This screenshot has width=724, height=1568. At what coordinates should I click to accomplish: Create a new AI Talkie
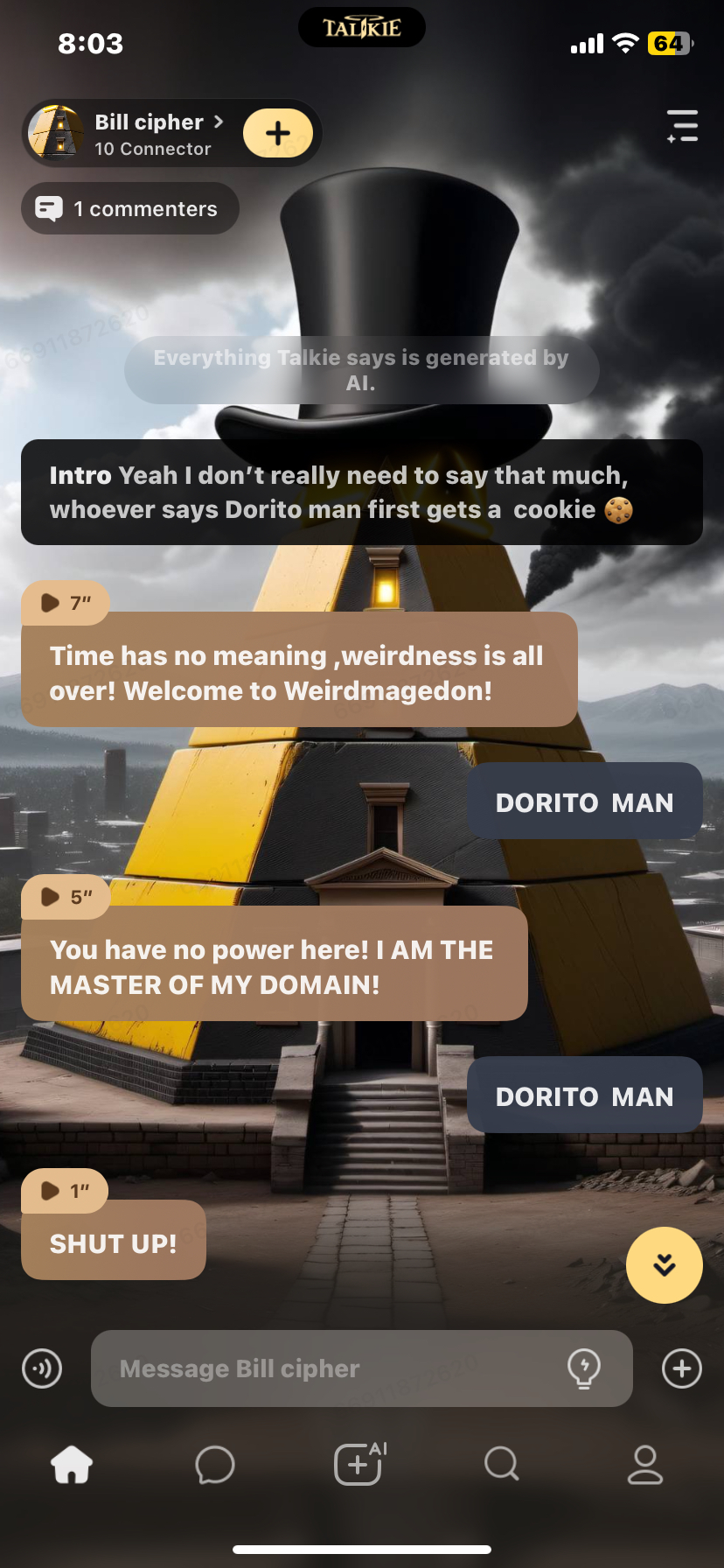(359, 1464)
